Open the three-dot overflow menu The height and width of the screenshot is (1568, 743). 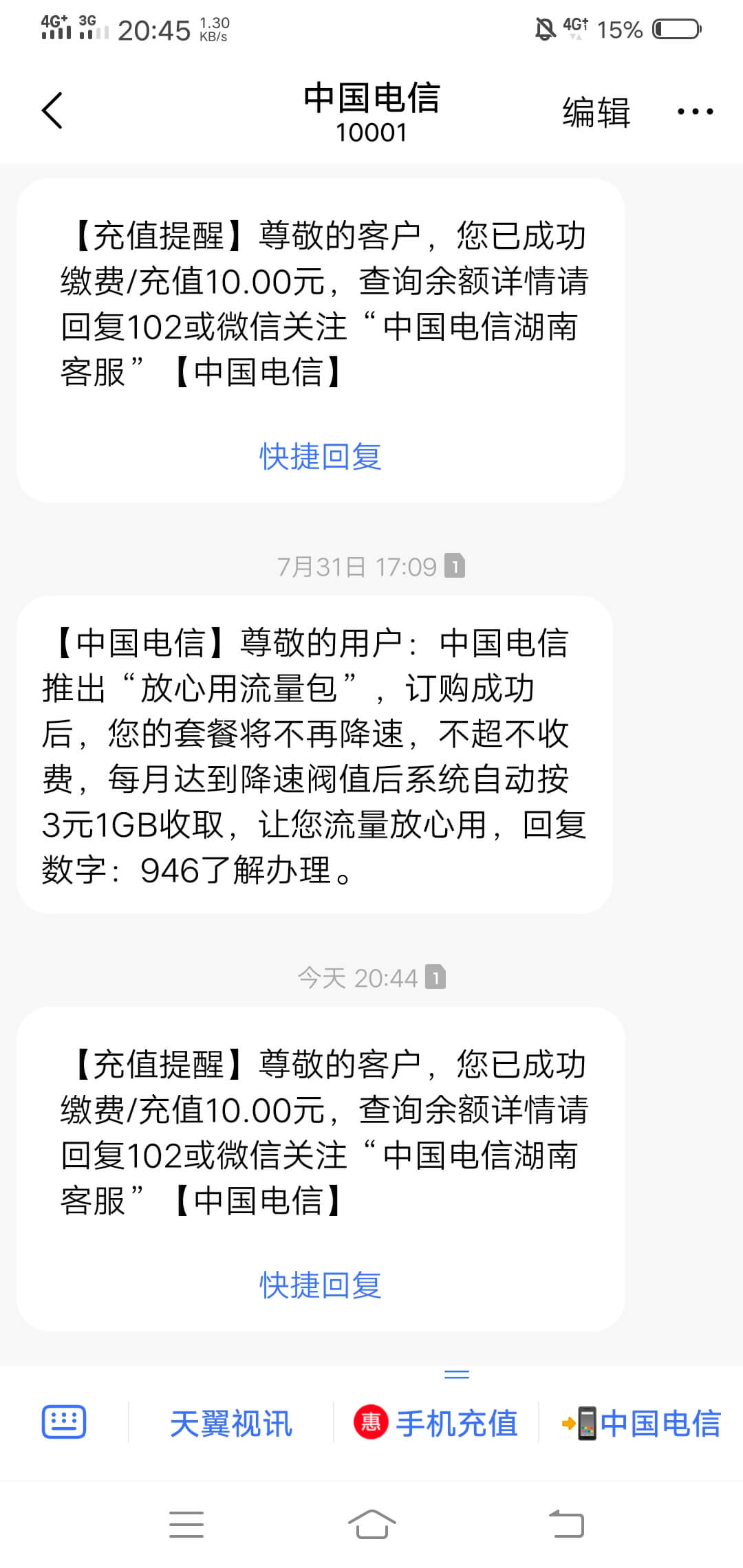[x=695, y=111]
